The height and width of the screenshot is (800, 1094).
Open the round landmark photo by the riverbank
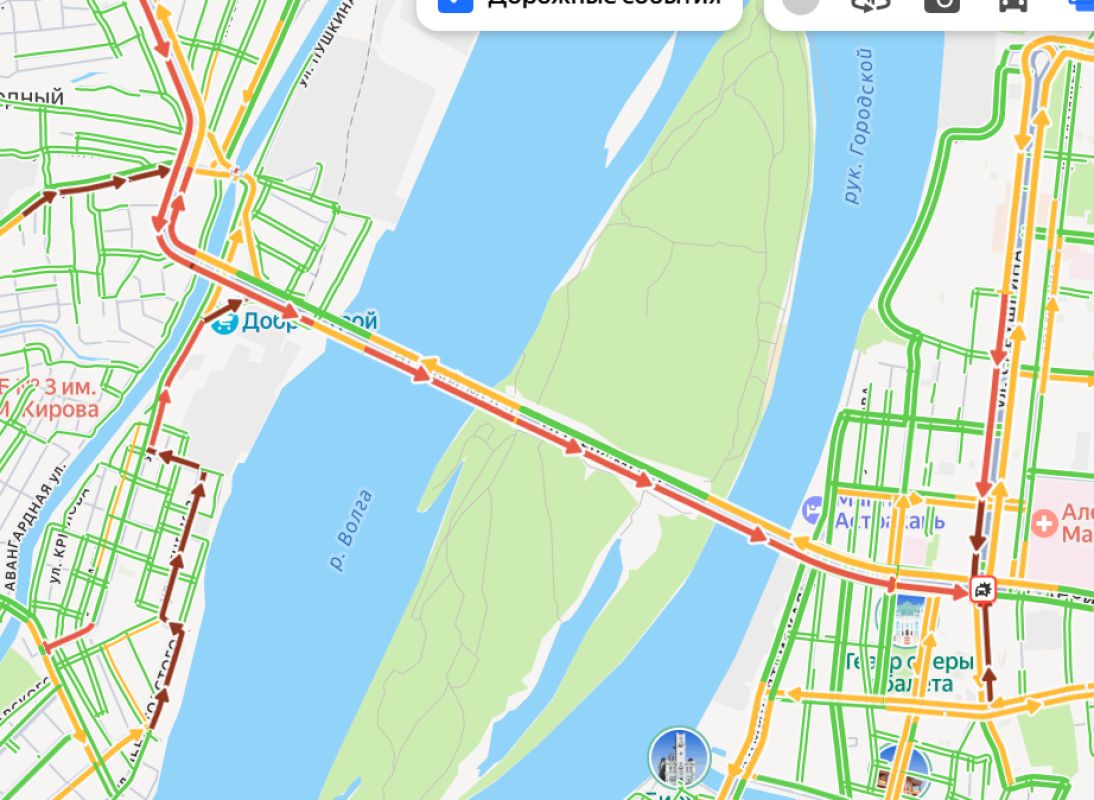[x=678, y=758]
